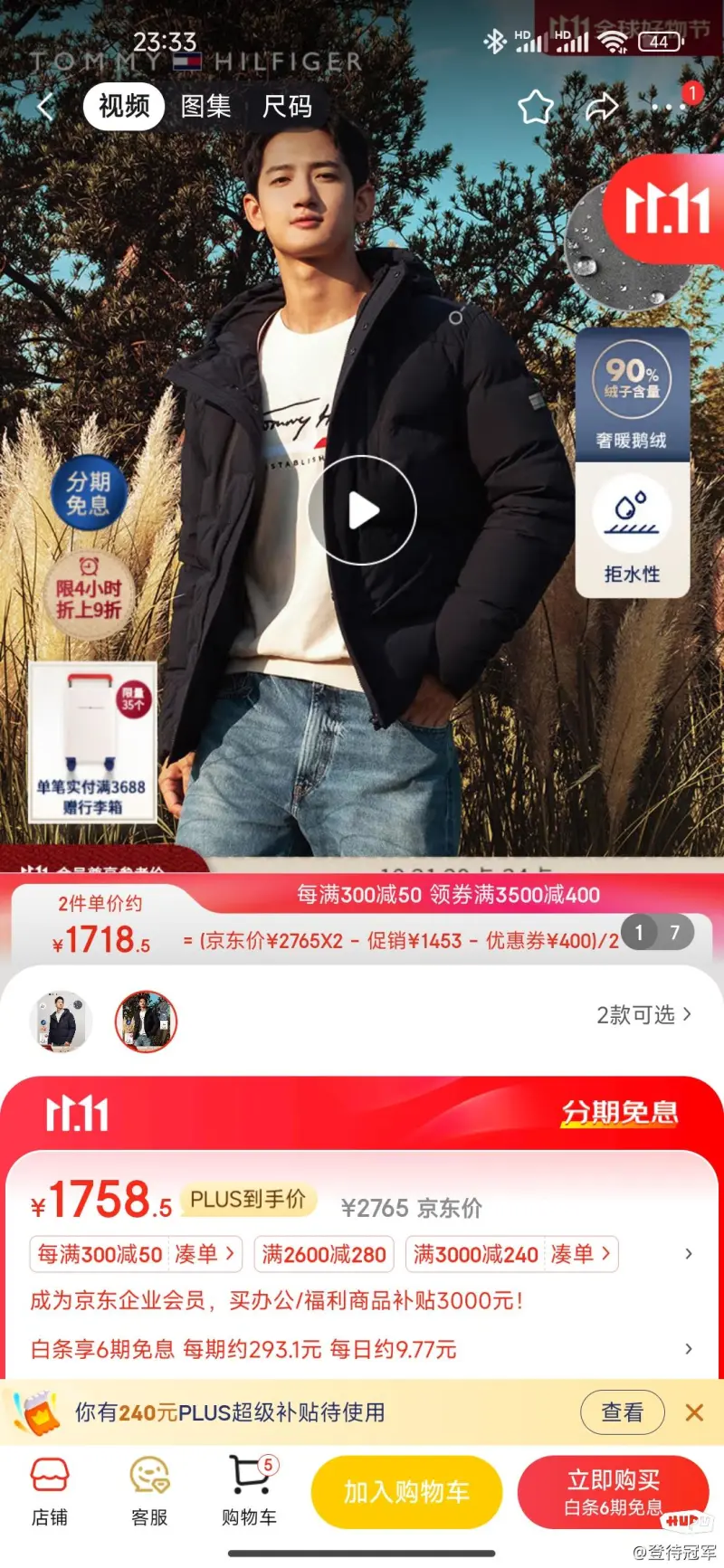Open the three-dot overflow menu

tap(668, 107)
